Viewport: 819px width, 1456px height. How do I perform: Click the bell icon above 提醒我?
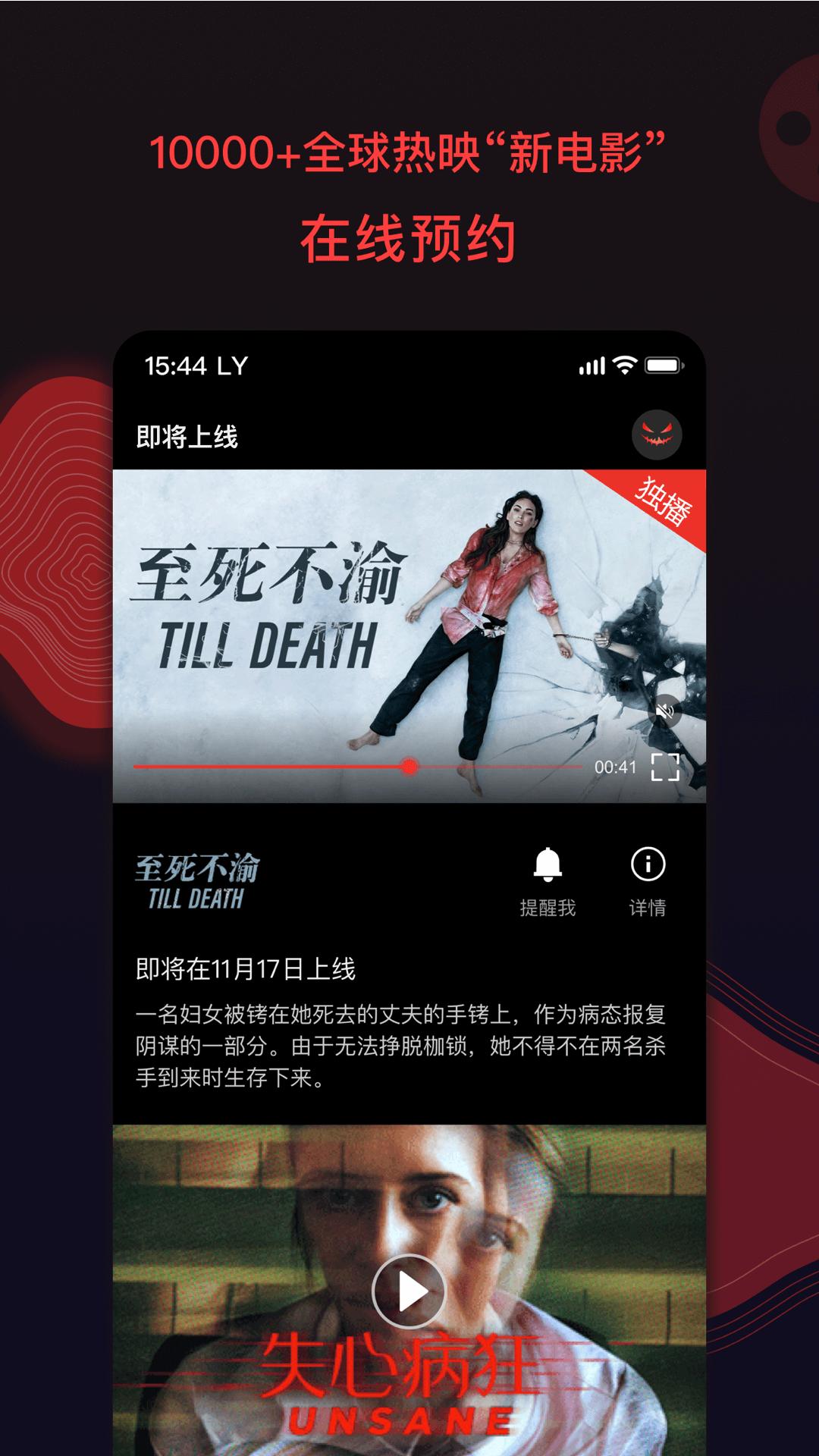pos(548,864)
